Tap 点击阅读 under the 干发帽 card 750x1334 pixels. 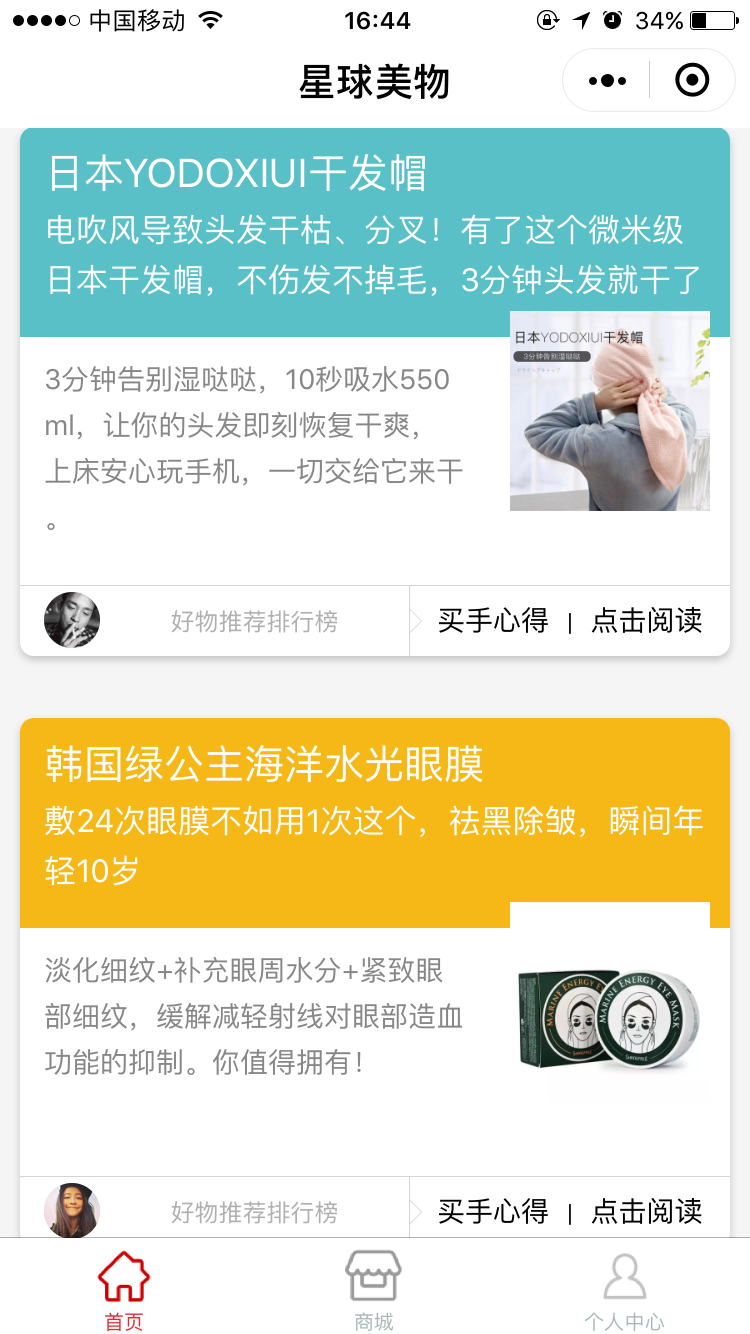click(647, 621)
